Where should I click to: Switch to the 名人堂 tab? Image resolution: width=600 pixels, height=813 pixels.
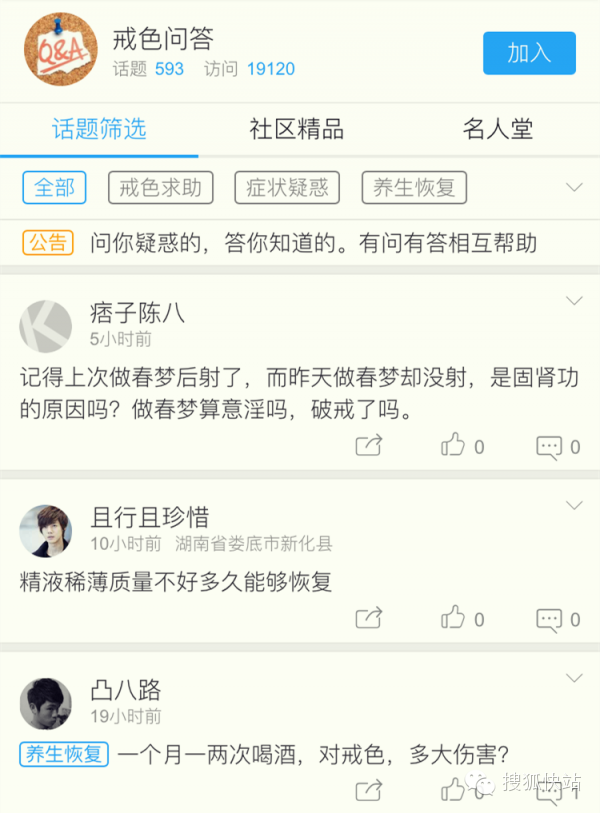[x=497, y=129]
